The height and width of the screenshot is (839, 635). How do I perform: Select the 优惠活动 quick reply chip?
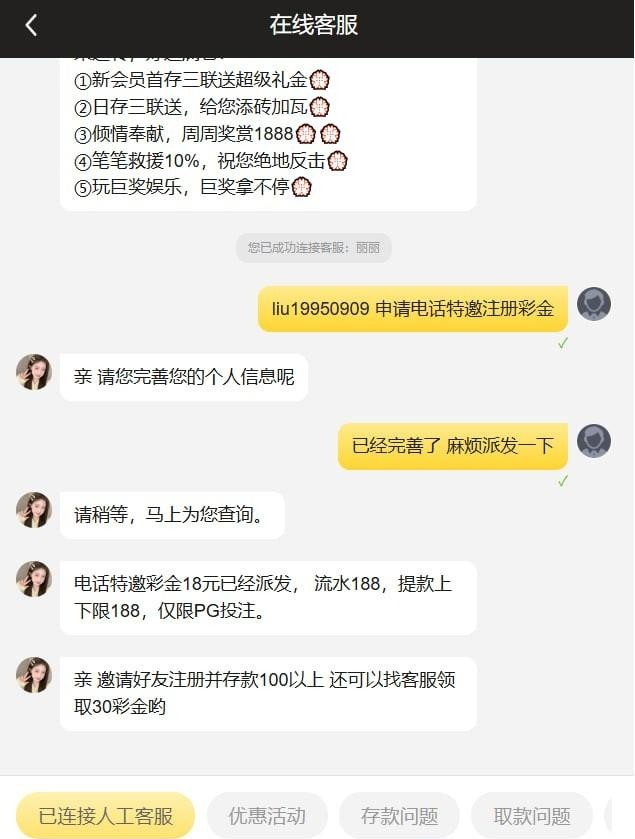click(x=266, y=815)
